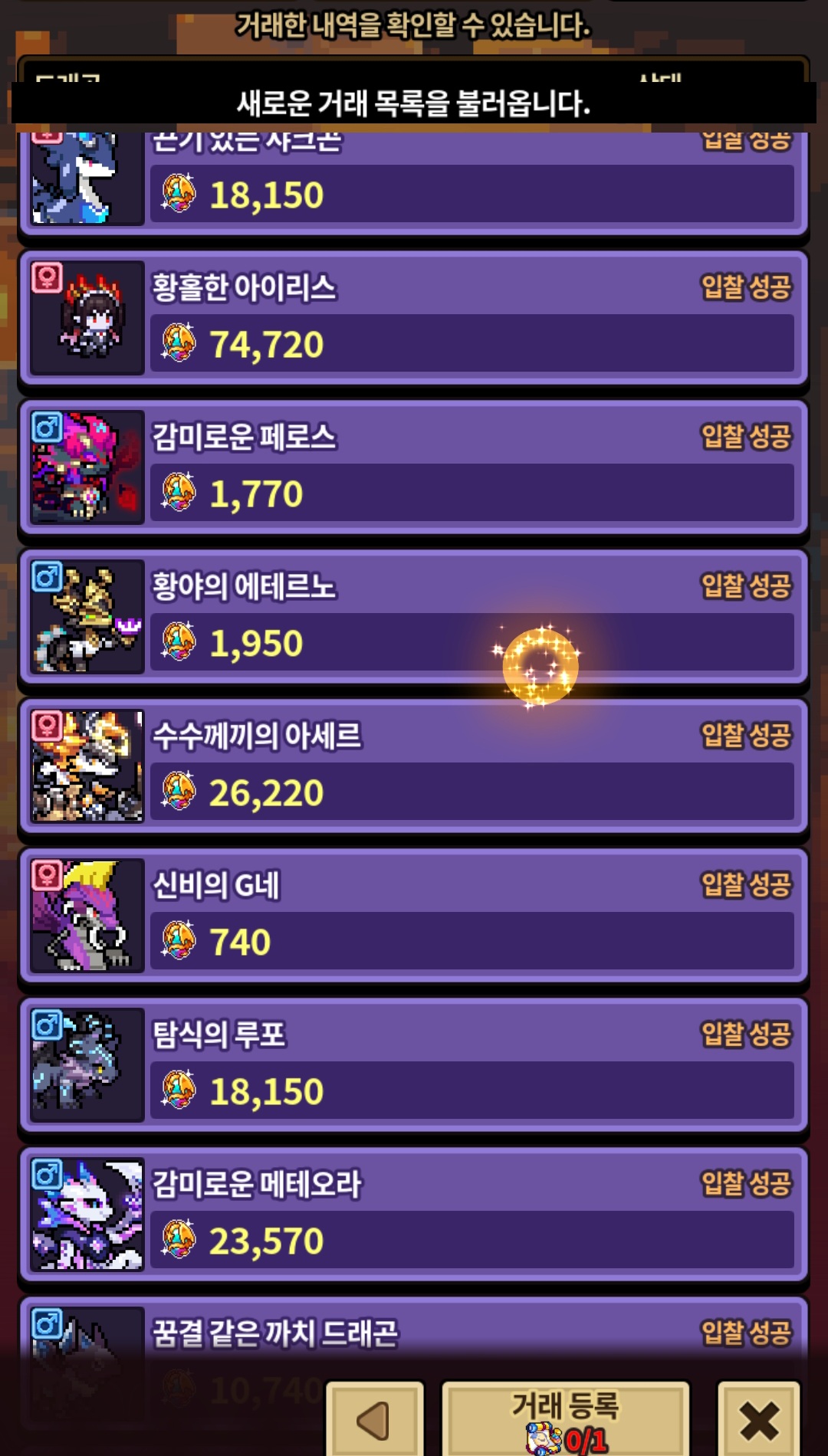View the 감미로운 메테오라 trade entry
This screenshot has width=828, height=1456.
tap(413, 1214)
